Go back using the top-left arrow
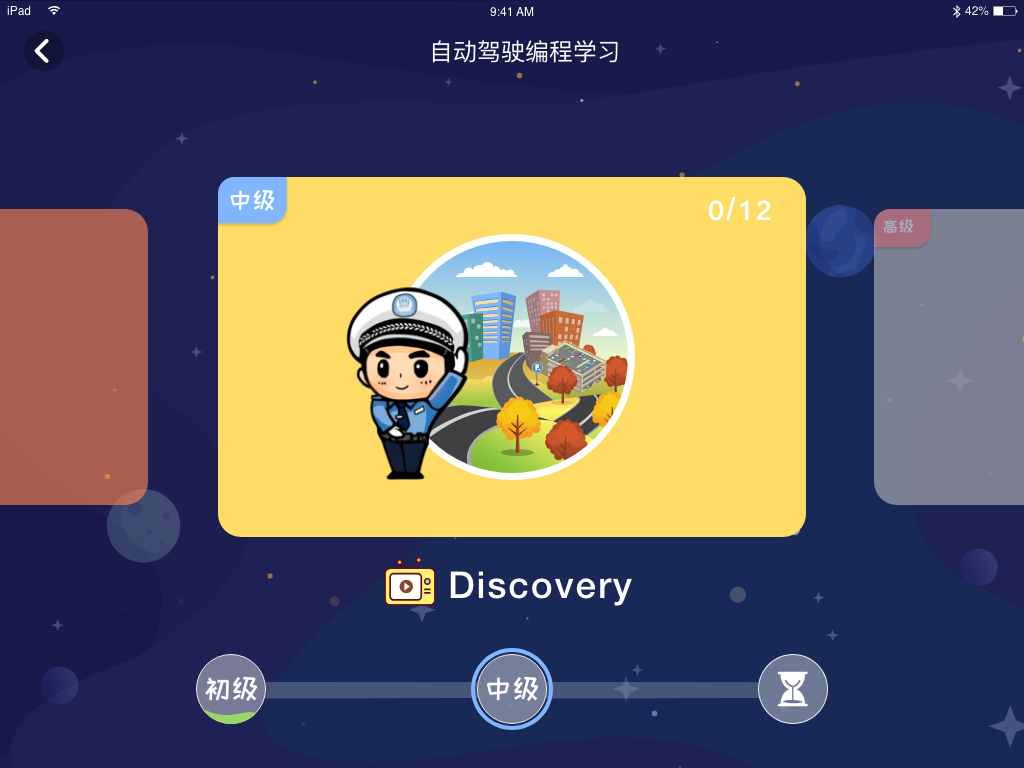The height and width of the screenshot is (768, 1024). click(43, 51)
